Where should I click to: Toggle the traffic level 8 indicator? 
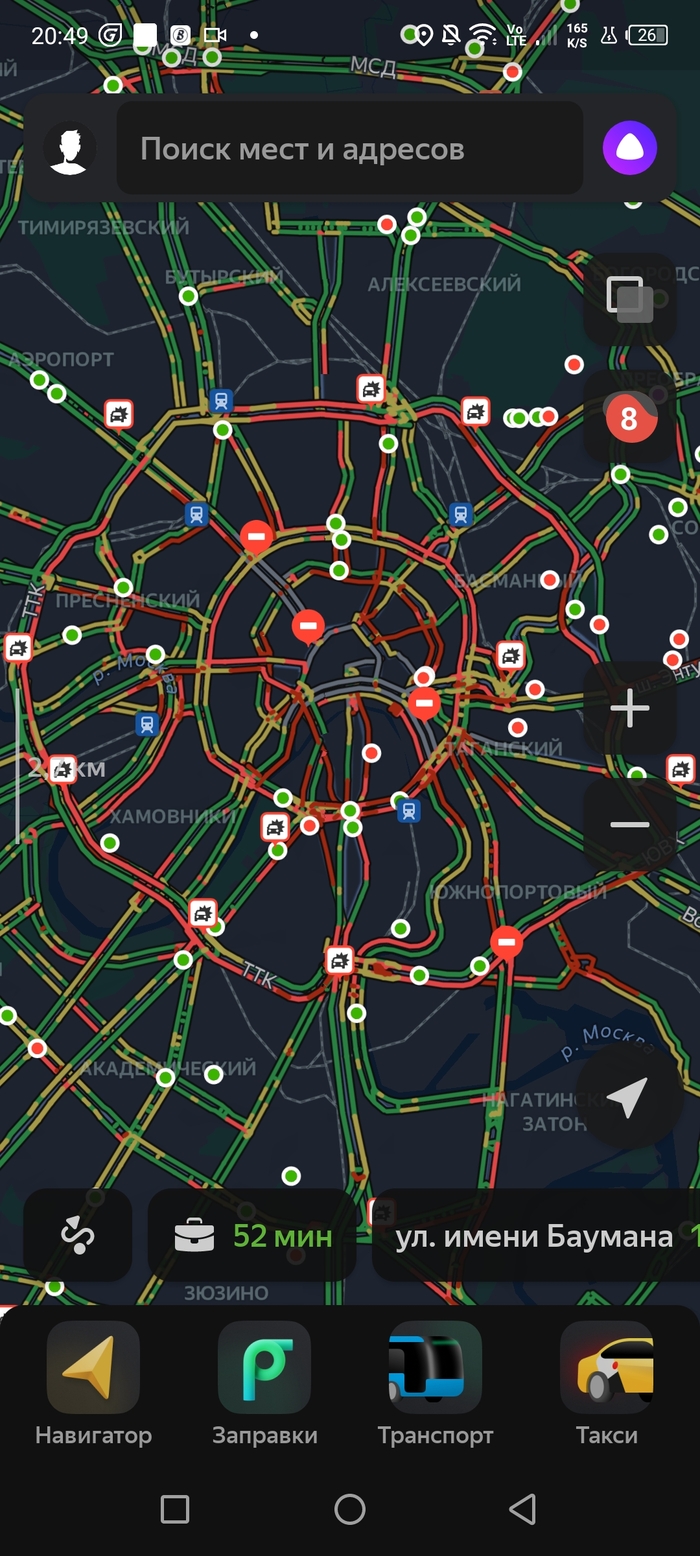(630, 417)
